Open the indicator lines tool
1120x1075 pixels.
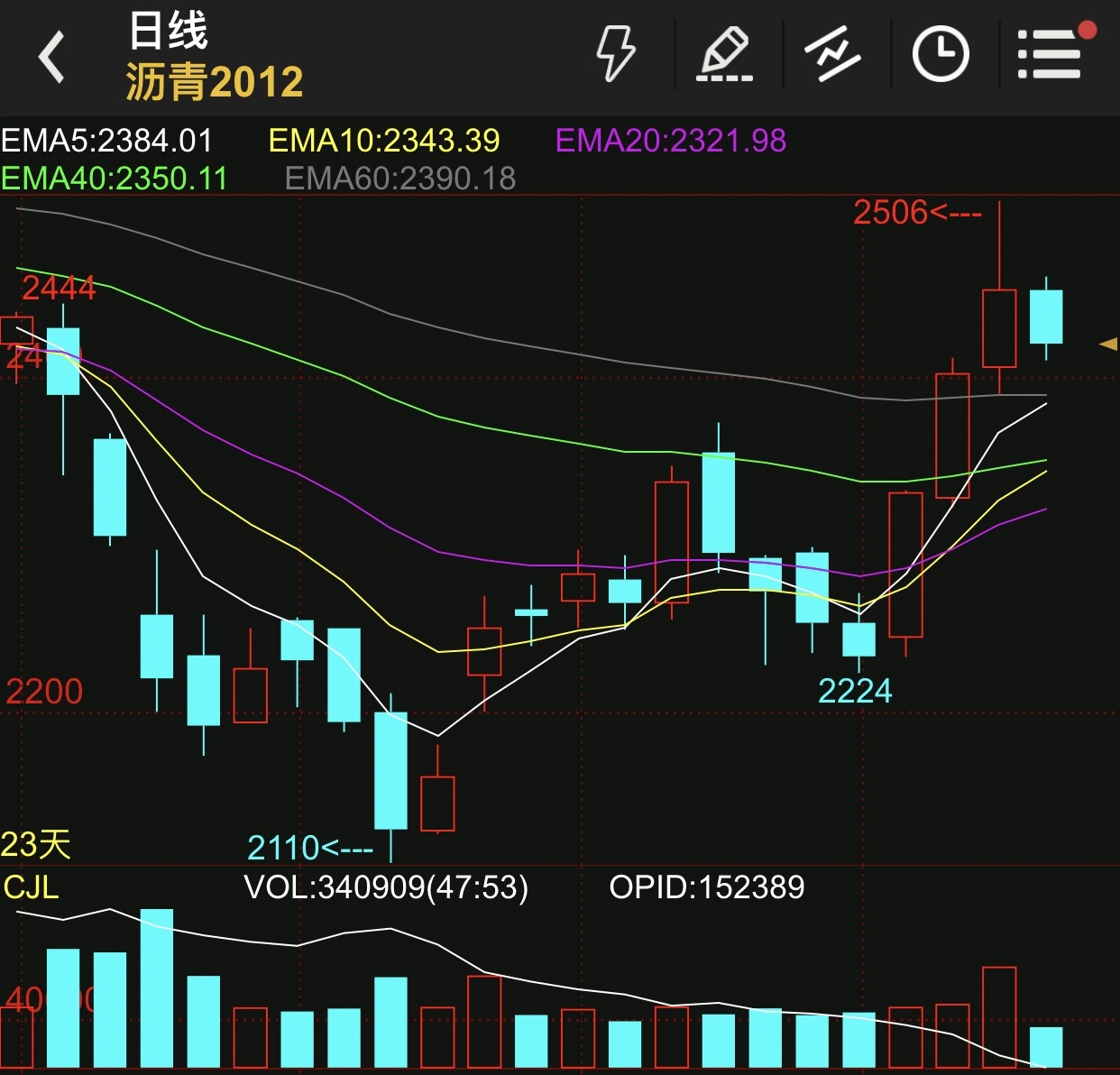(832, 55)
